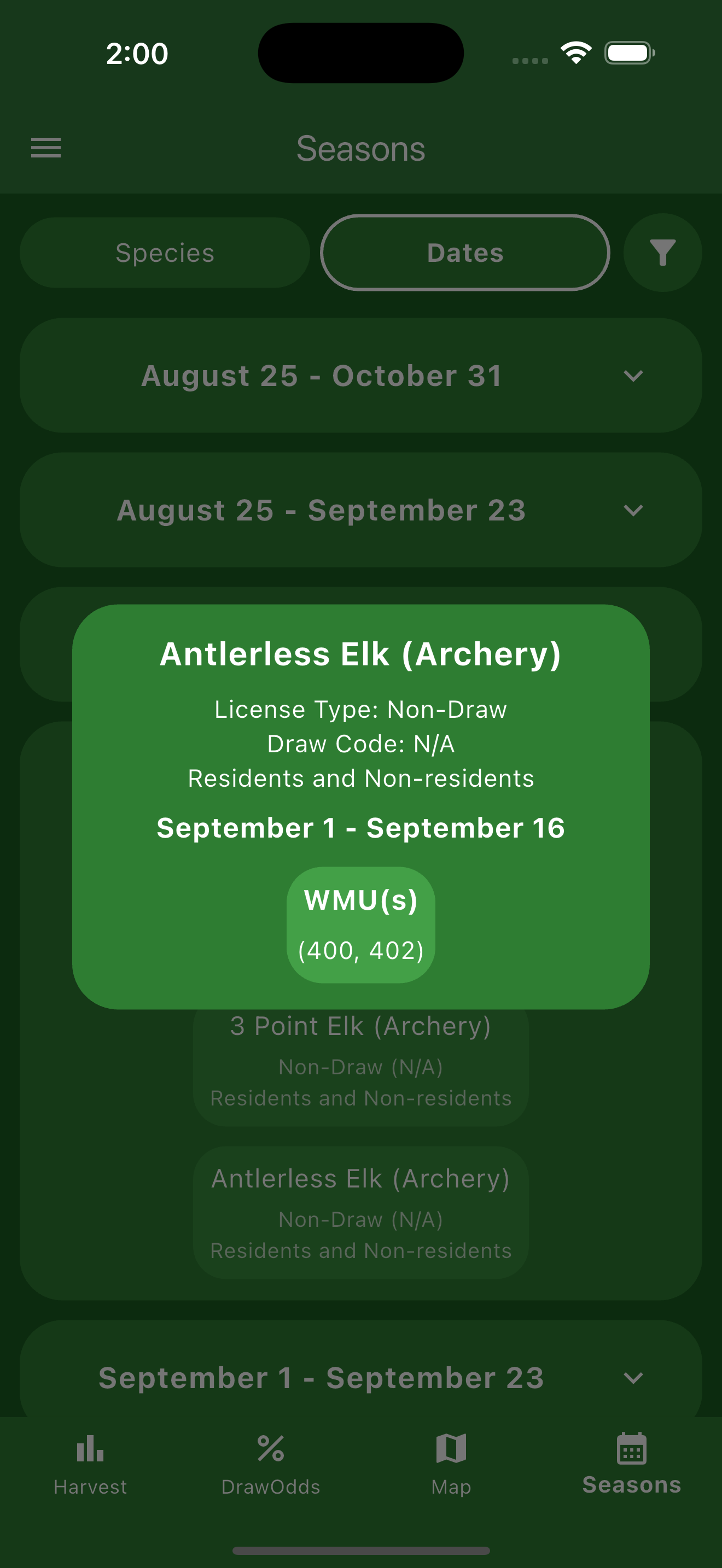
Task: Expand August 25 - October 31 seasons
Action: tap(360, 376)
